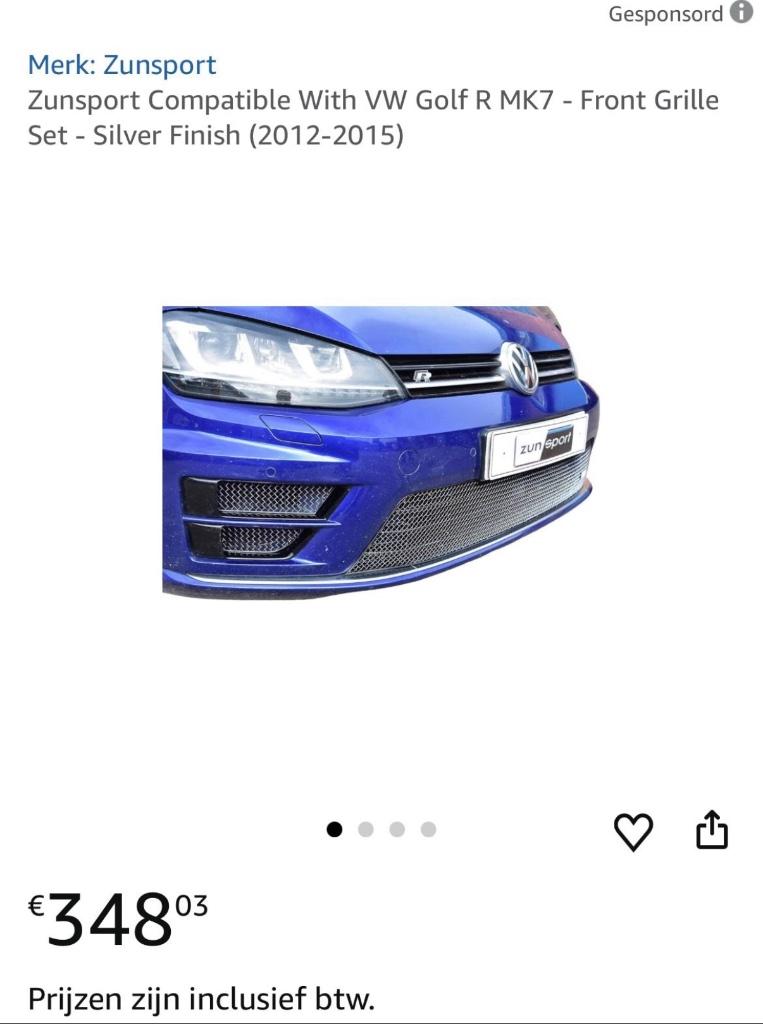763x1024 pixels.
Task: Show the fourth image via carousel dot
Action: tap(430, 827)
